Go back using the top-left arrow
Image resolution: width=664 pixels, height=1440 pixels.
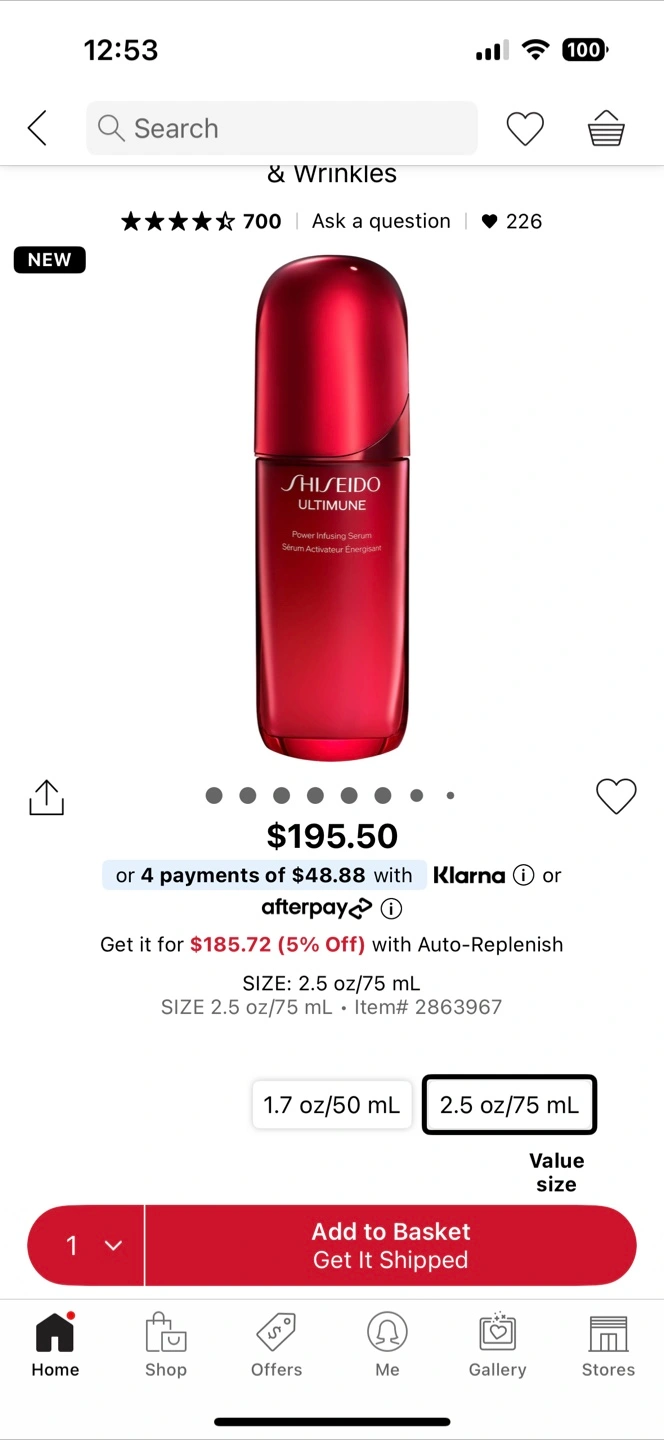coord(37,128)
